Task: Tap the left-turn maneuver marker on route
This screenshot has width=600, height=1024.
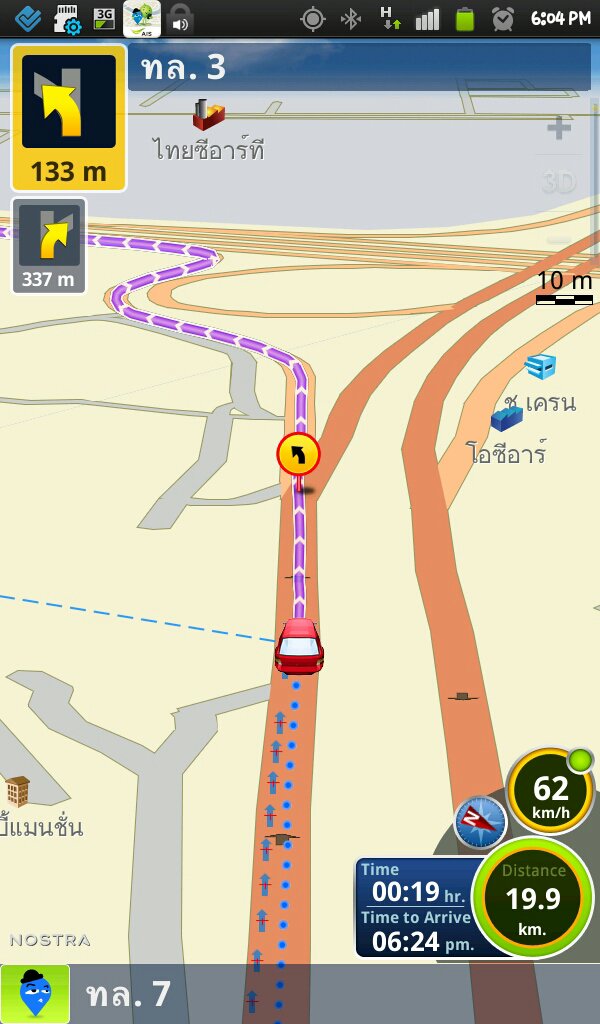Action: [x=298, y=455]
